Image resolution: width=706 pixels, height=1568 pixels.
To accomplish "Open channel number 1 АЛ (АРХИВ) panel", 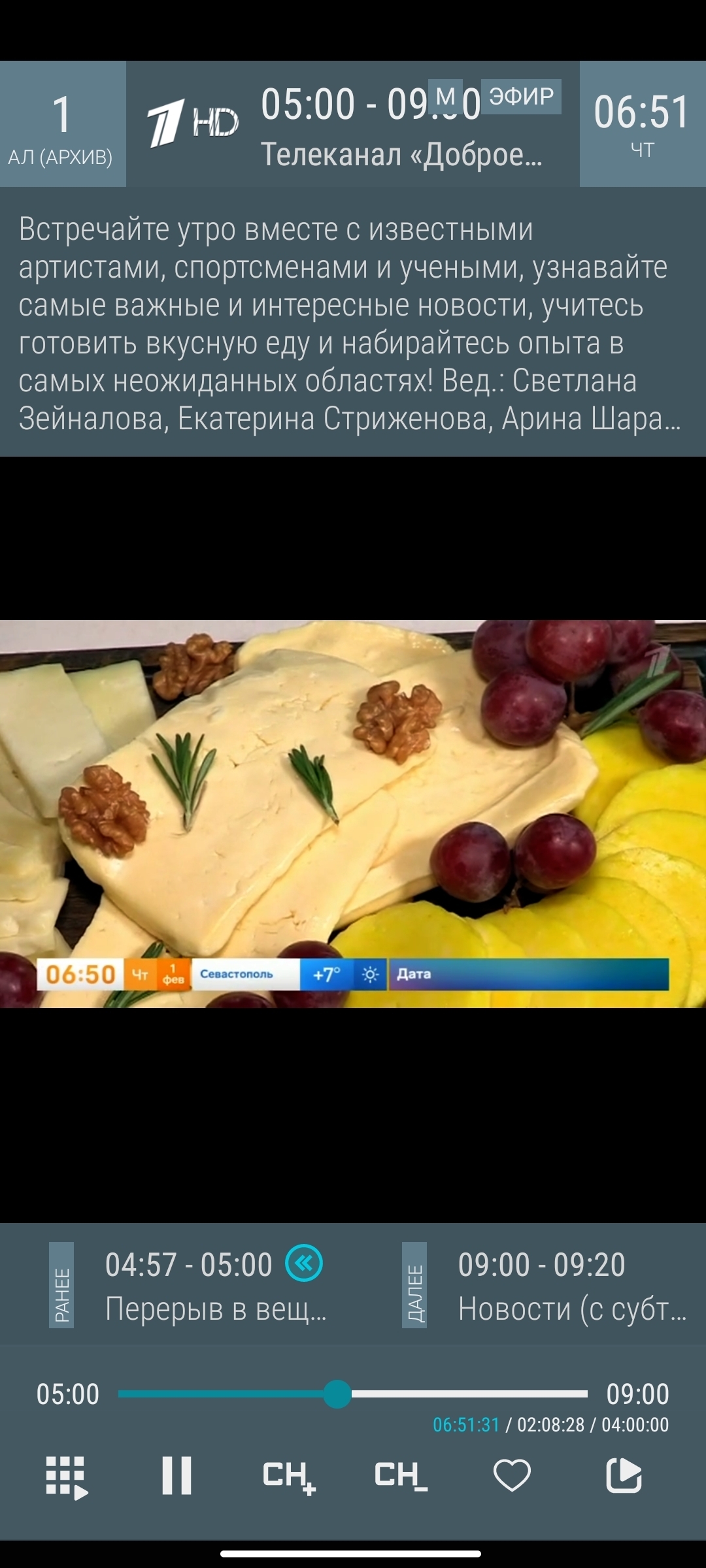I will [63, 124].
